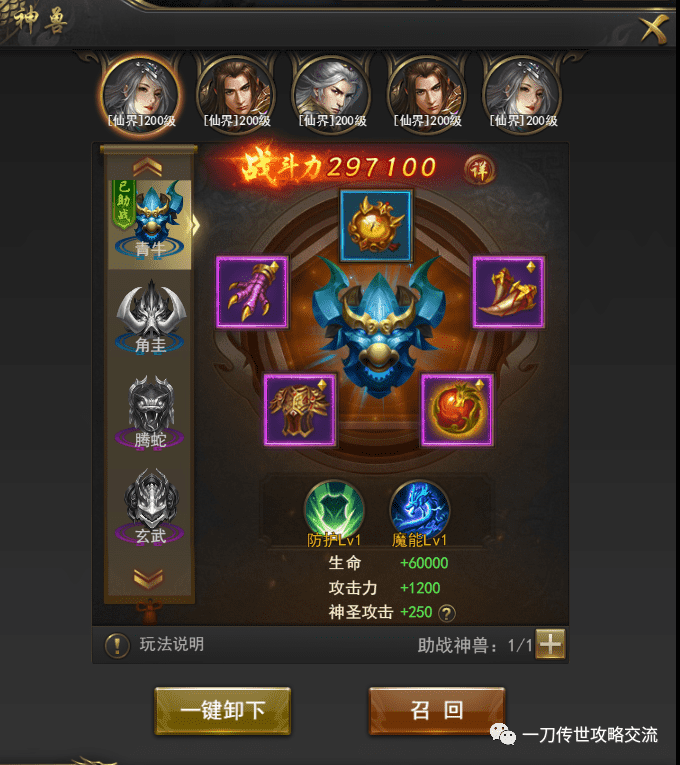Image resolution: width=680 pixels, height=765 pixels.
Task: Open power details with the 详 button
Action: (x=481, y=168)
